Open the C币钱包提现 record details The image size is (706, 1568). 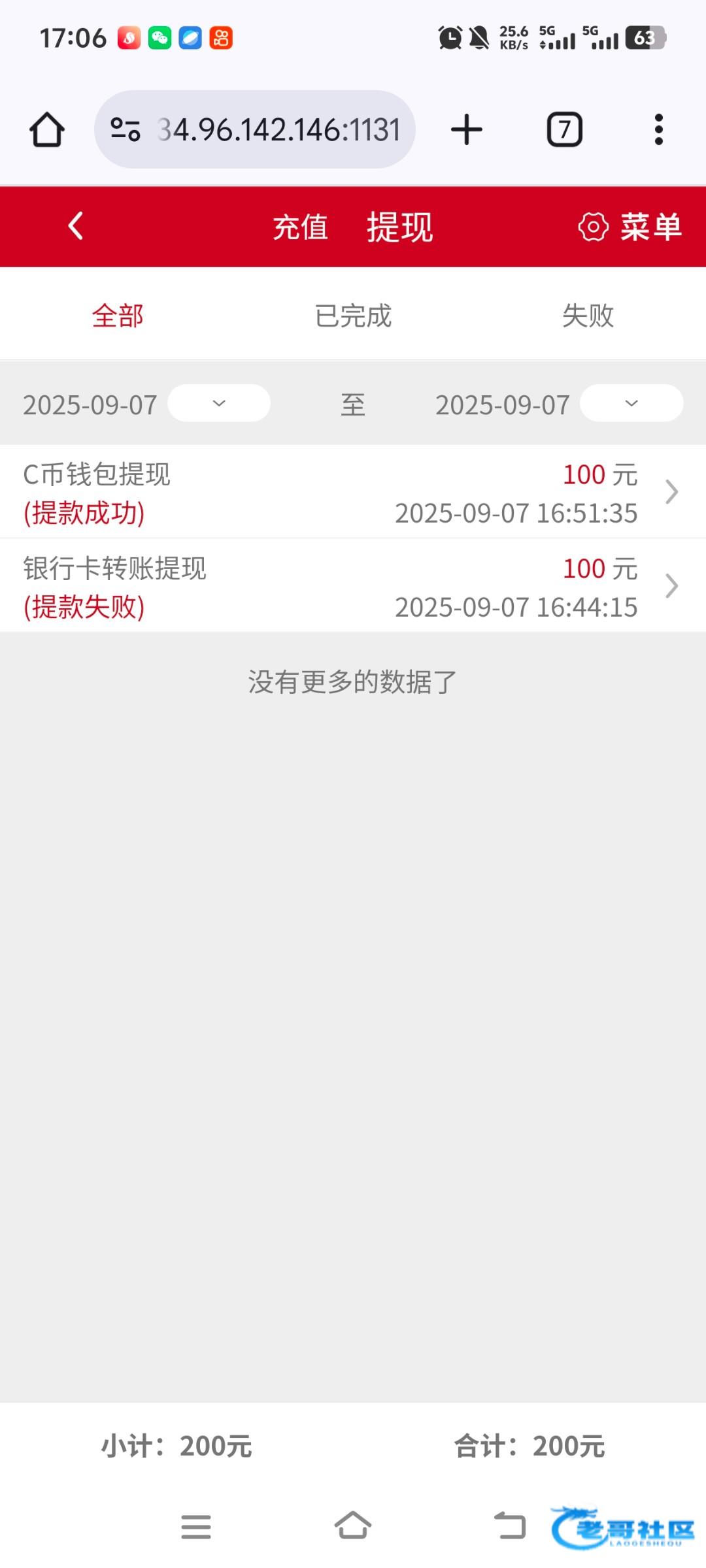point(353,492)
